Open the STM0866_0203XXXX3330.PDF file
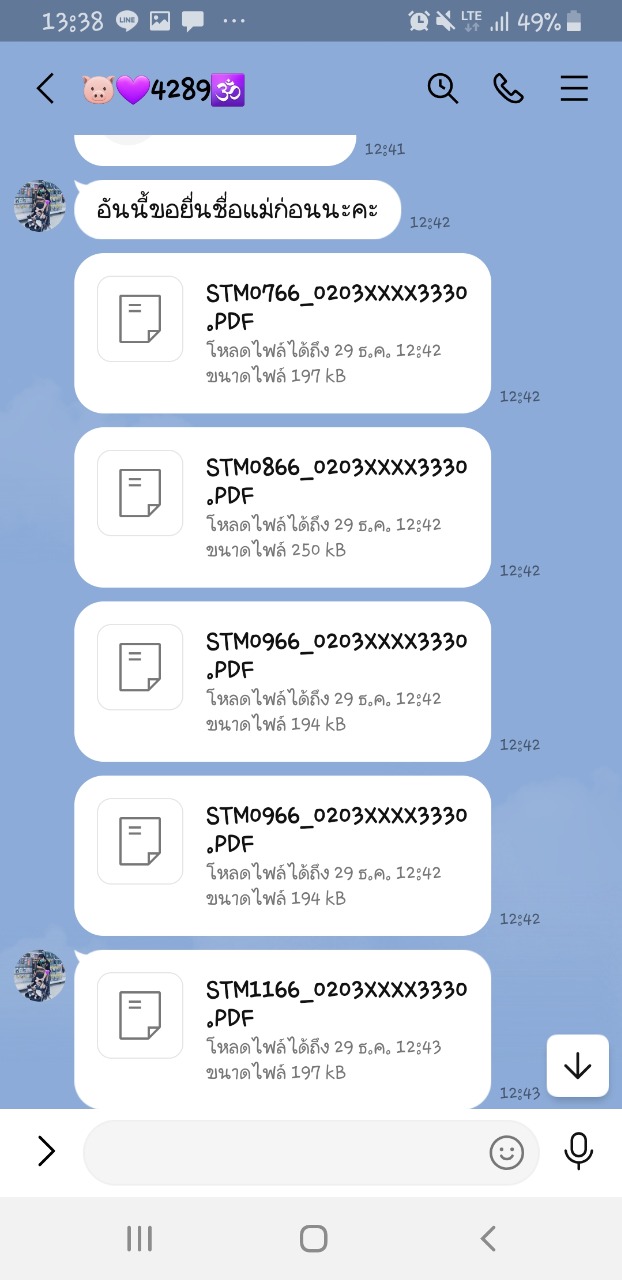This screenshot has height=1280, width=622. coord(282,507)
